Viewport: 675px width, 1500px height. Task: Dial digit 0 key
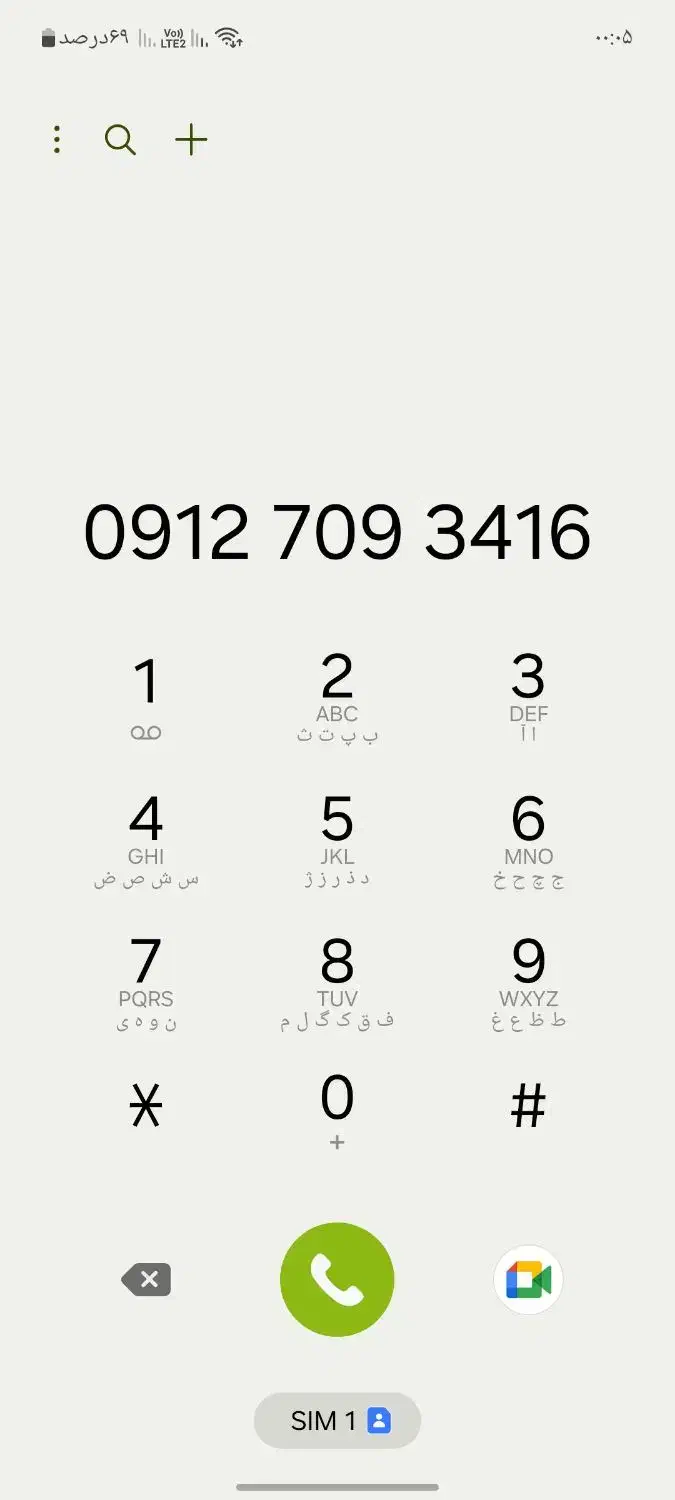coord(337,1110)
